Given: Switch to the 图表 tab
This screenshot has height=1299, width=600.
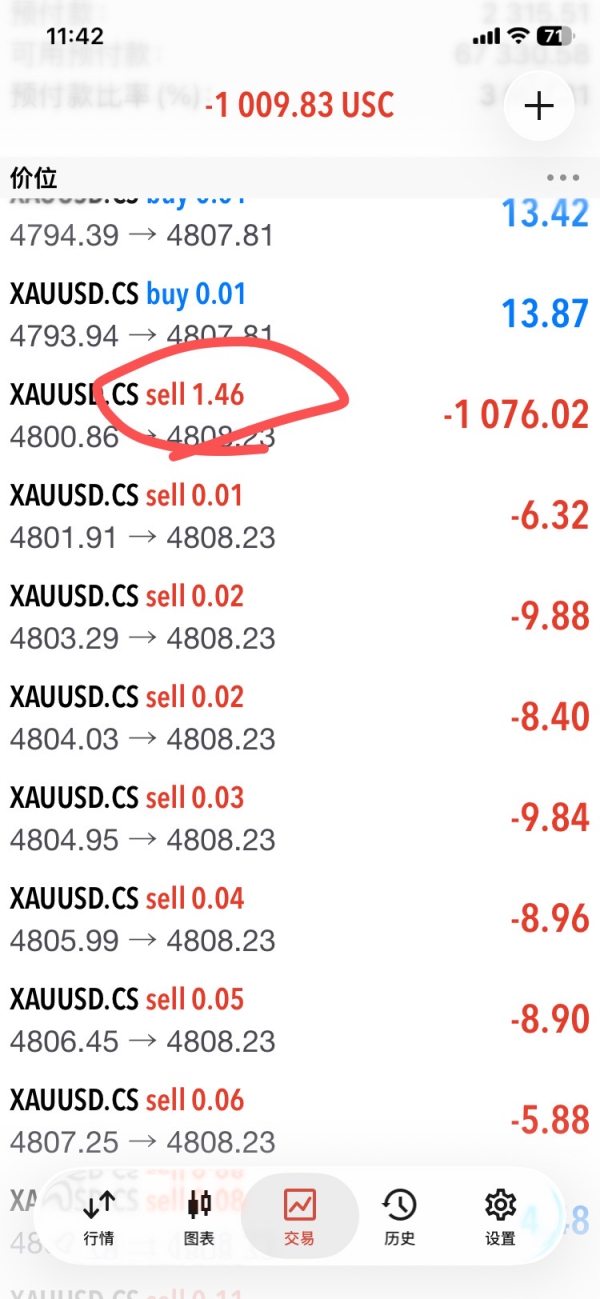Looking at the screenshot, I should (x=199, y=1216).
